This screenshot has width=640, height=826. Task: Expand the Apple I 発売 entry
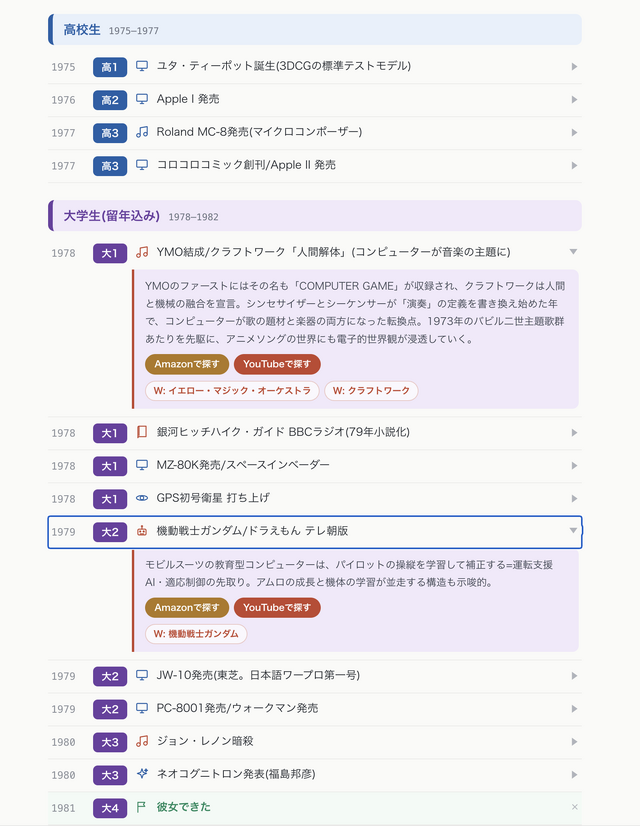click(314, 100)
